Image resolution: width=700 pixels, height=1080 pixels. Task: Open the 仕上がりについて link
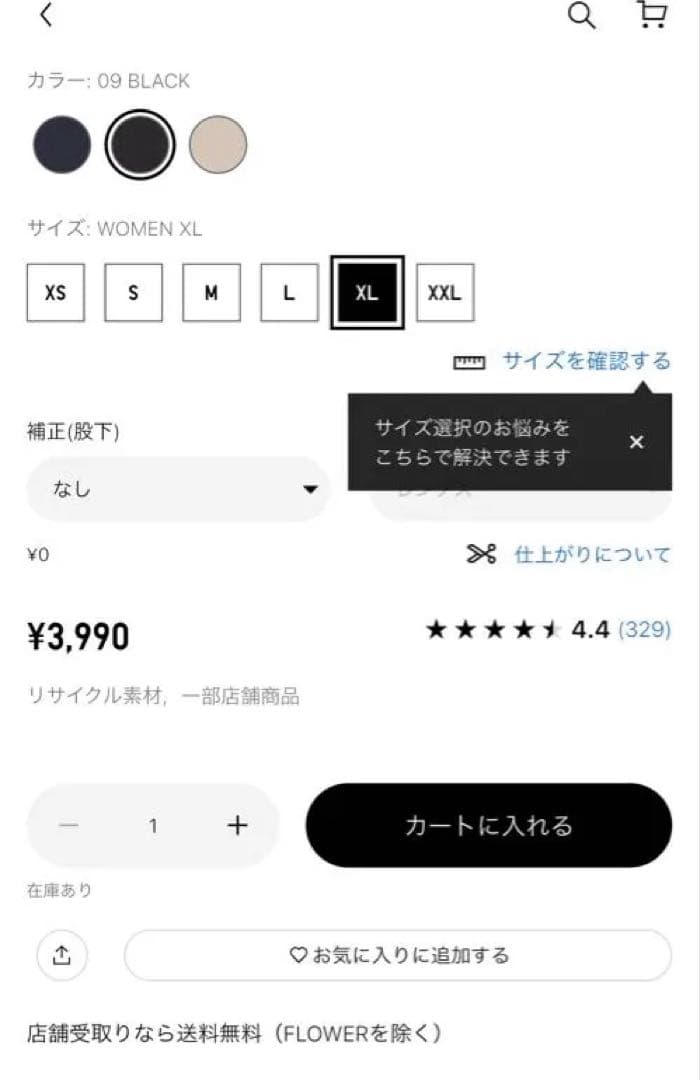point(591,554)
